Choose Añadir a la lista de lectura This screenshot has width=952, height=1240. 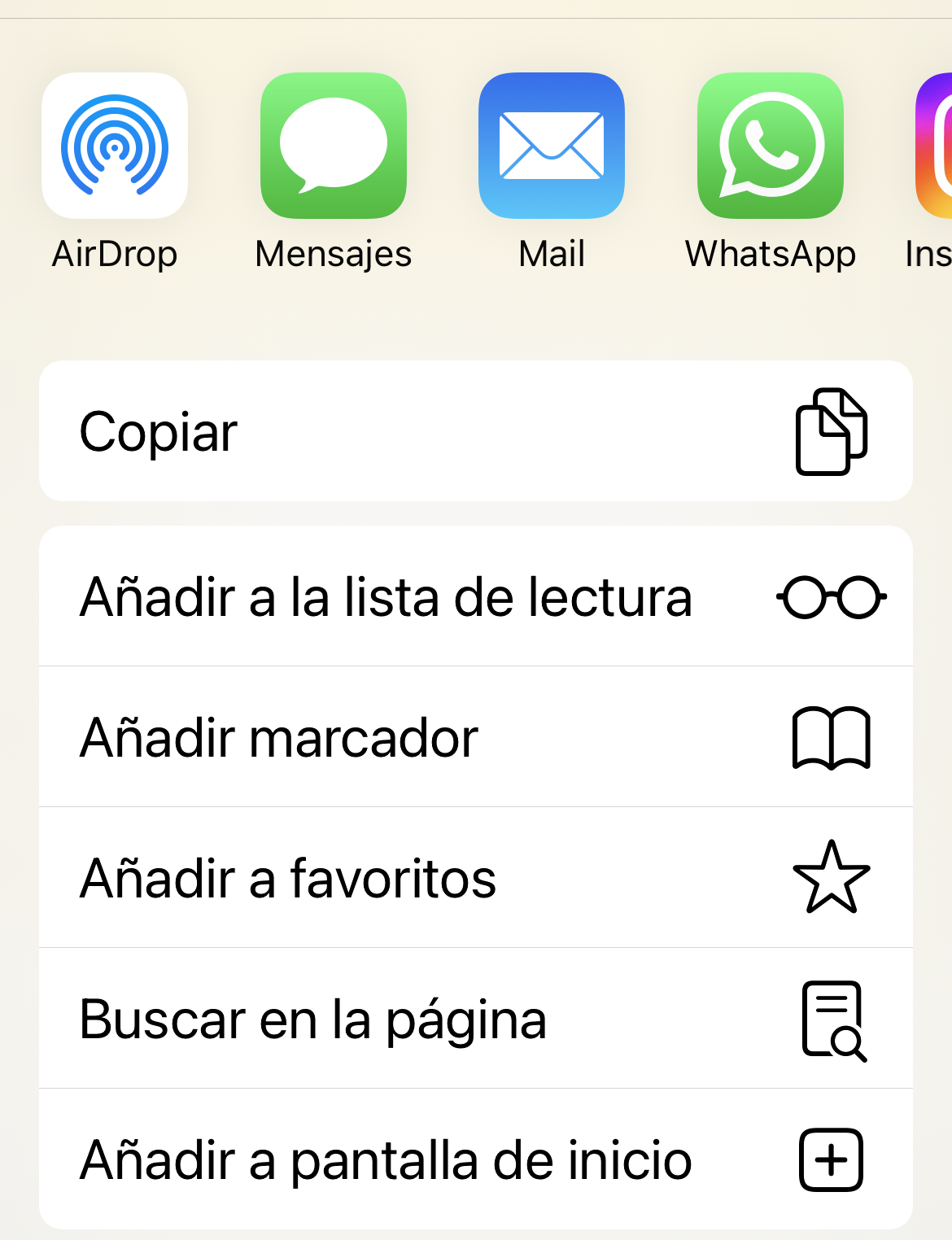pyautogui.click(x=475, y=597)
